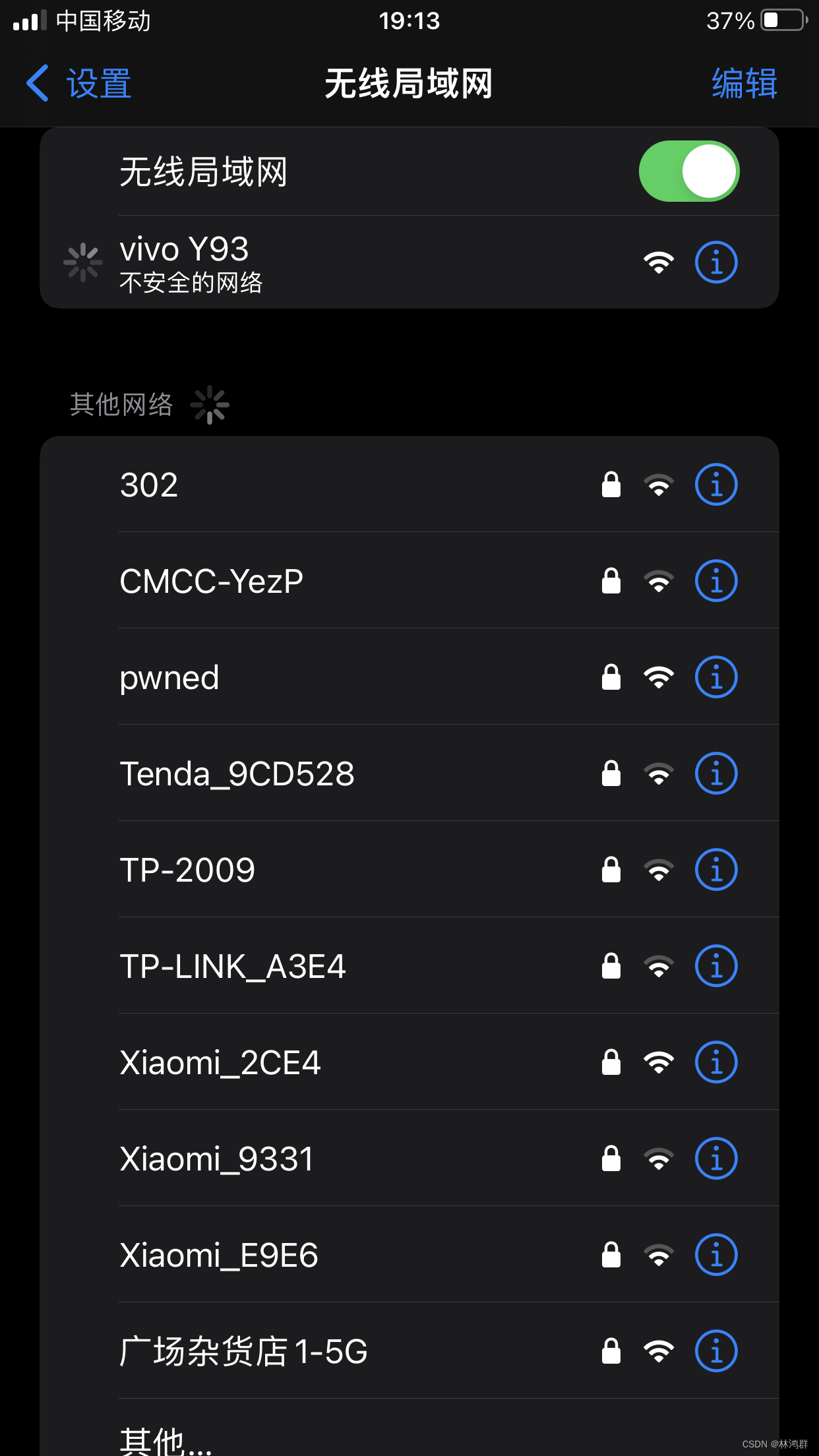819x1456 pixels.
Task: Go back to 设置
Action: coord(79,84)
